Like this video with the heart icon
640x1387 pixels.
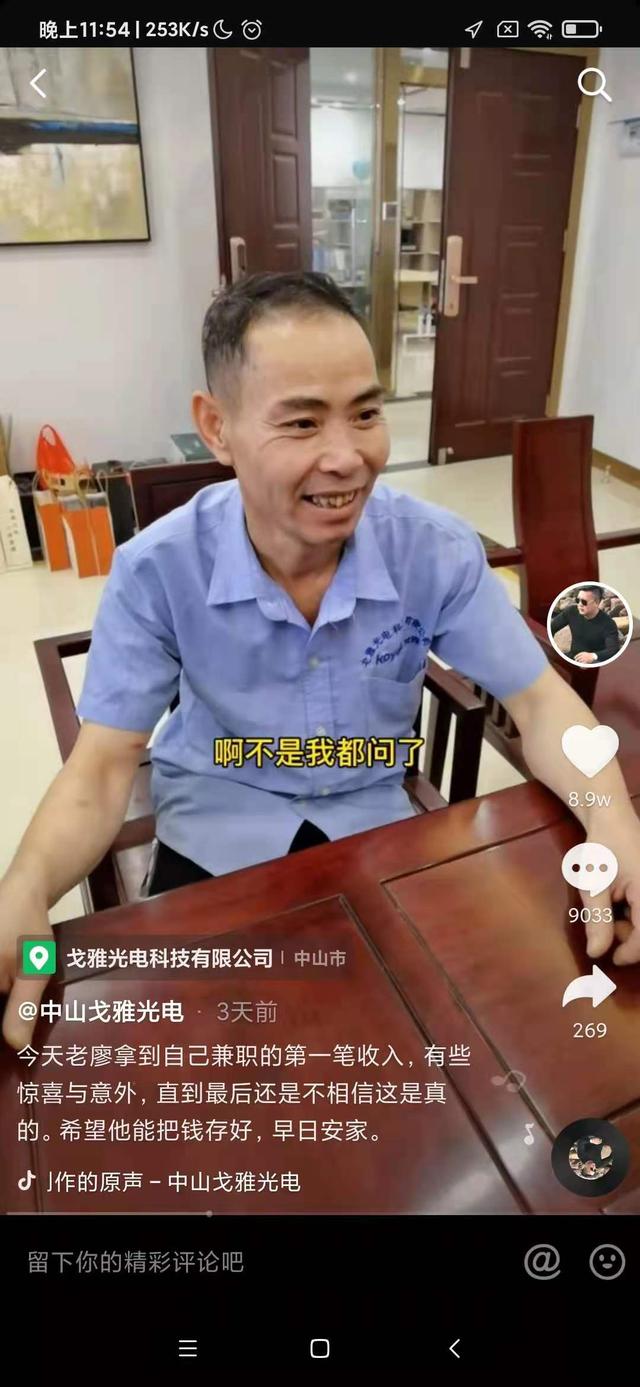pyautogui.click(x=590, y=751)
